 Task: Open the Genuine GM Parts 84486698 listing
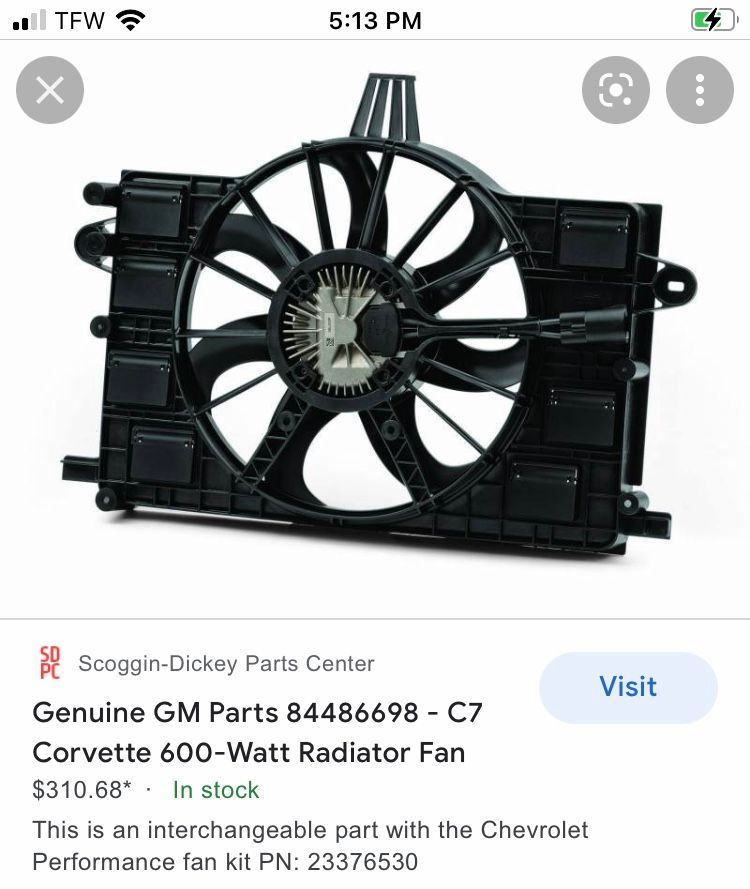[x=258, y=732]
